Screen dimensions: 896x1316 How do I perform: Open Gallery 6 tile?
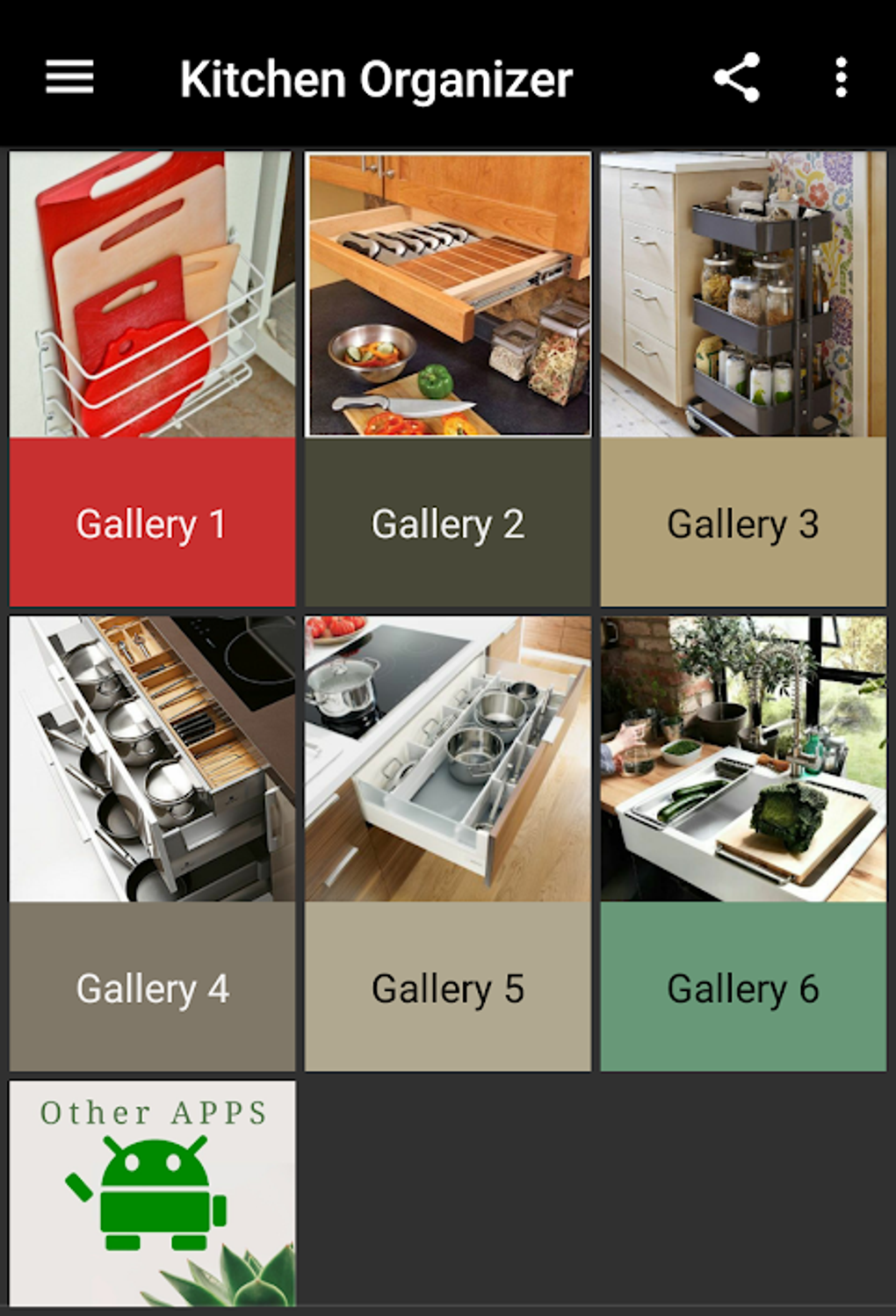point(743,843)
